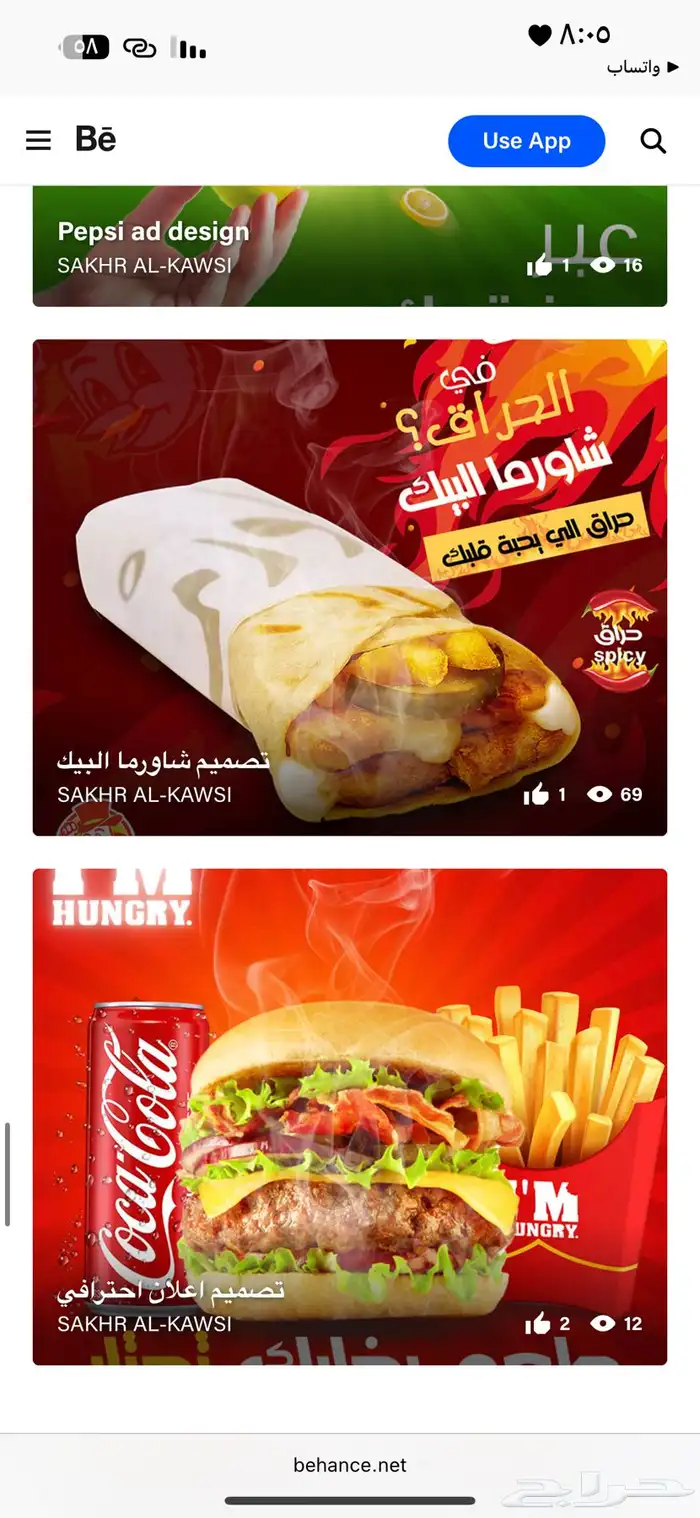Tap the Behance logo
The width and height of the screenshot is (700, 1518).
click(96, 140)
